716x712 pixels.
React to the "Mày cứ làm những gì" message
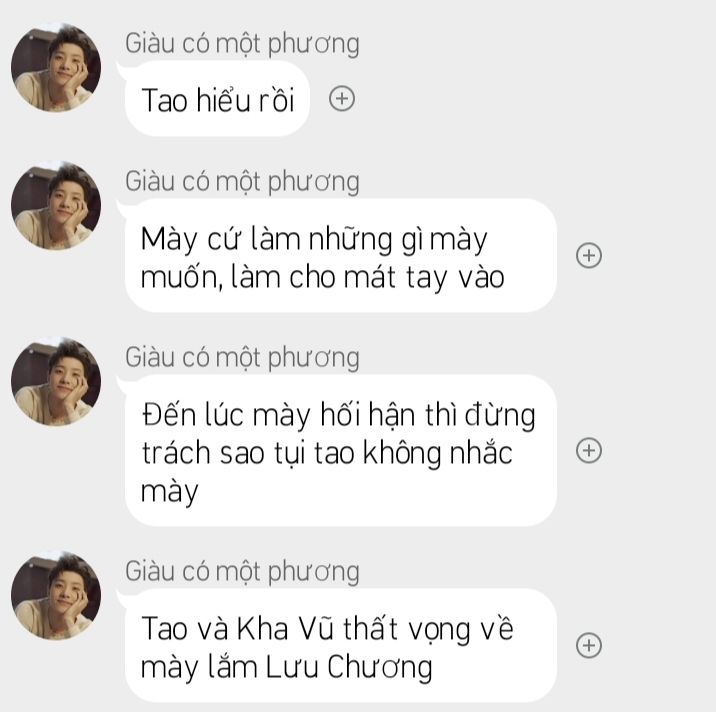tap(590, 256)
